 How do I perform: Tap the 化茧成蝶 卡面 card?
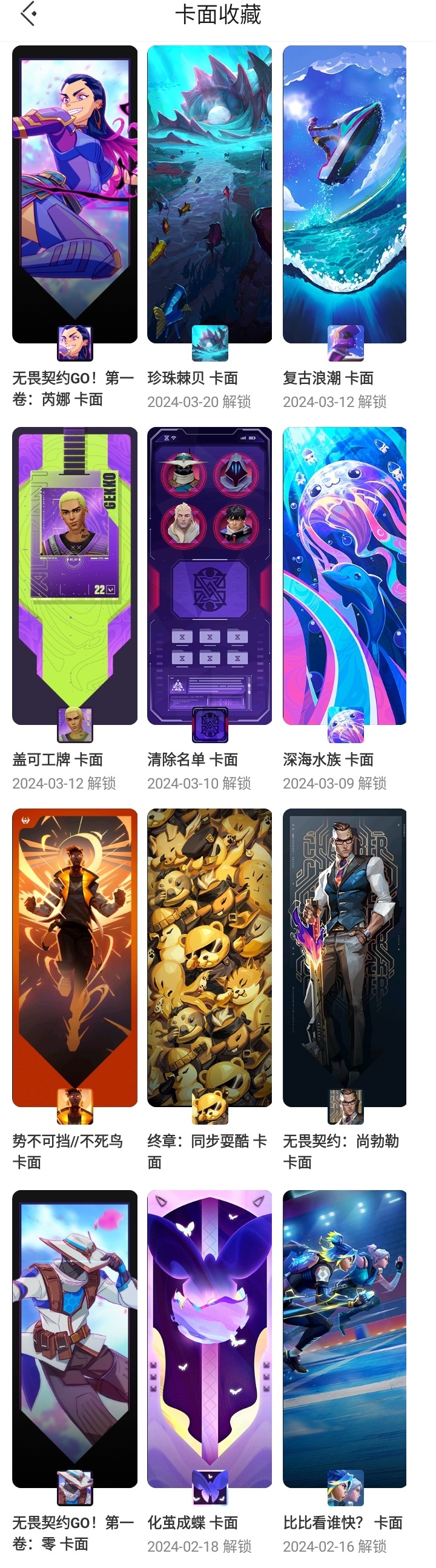click(210, 1338)
